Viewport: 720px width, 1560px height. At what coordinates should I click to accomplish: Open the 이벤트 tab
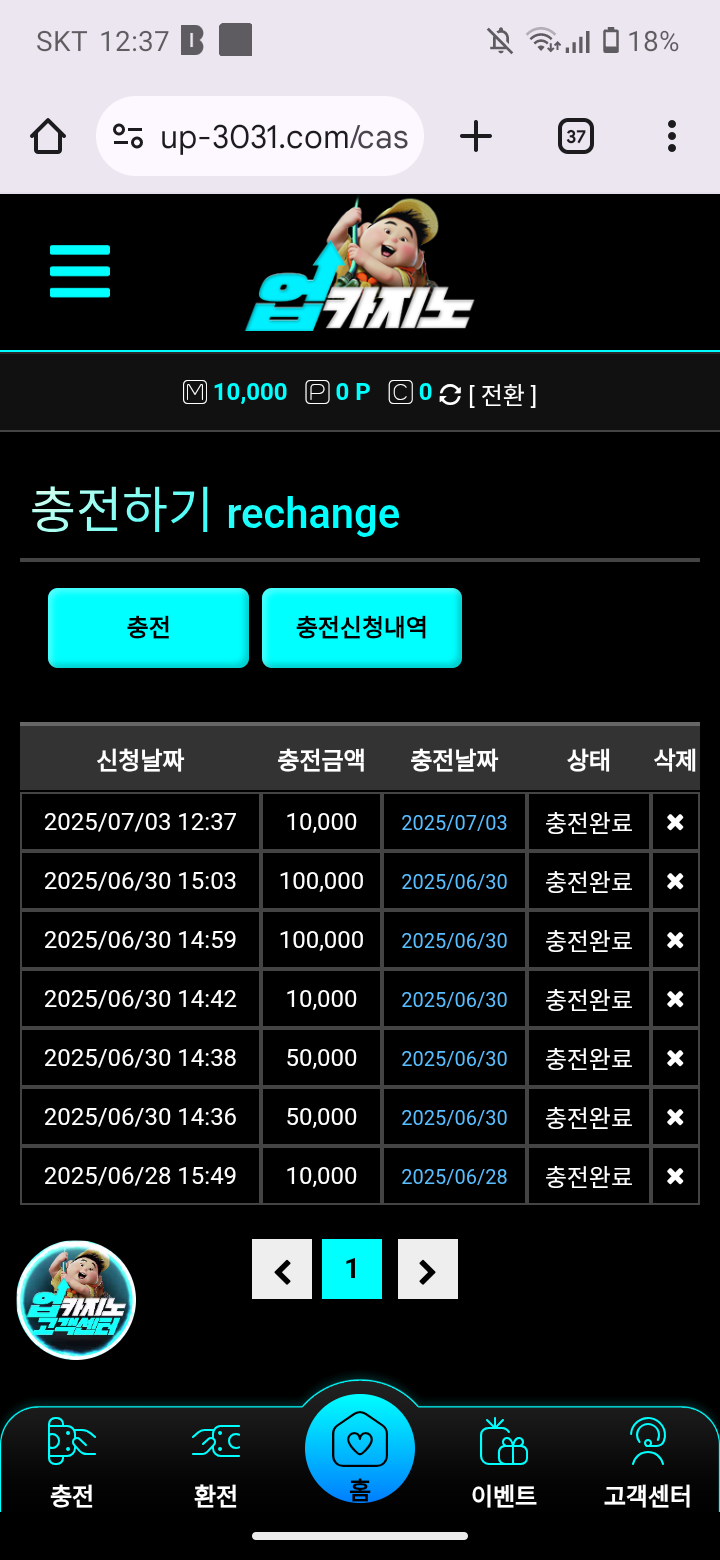point(503,1465)
